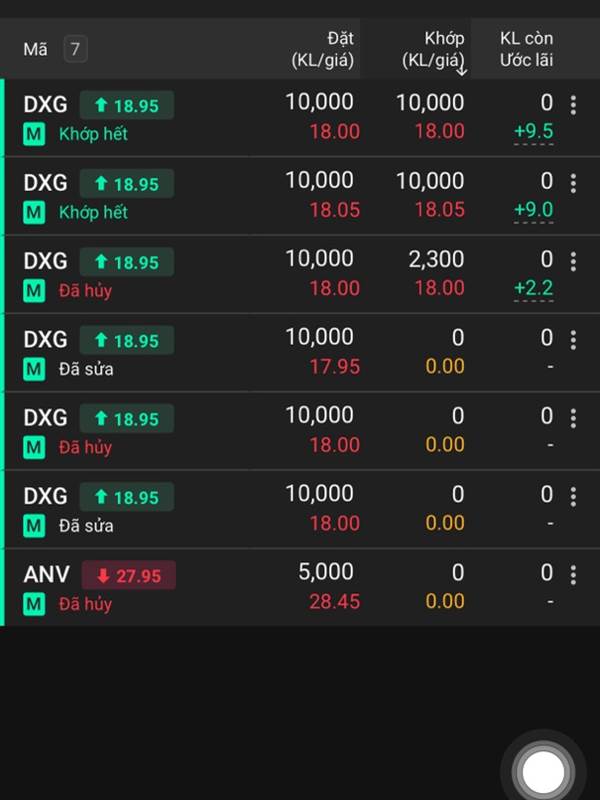Screen dimensions: 600x800
Task: Show options for DXG order with 2,300 matched
Action: point(573,262)
